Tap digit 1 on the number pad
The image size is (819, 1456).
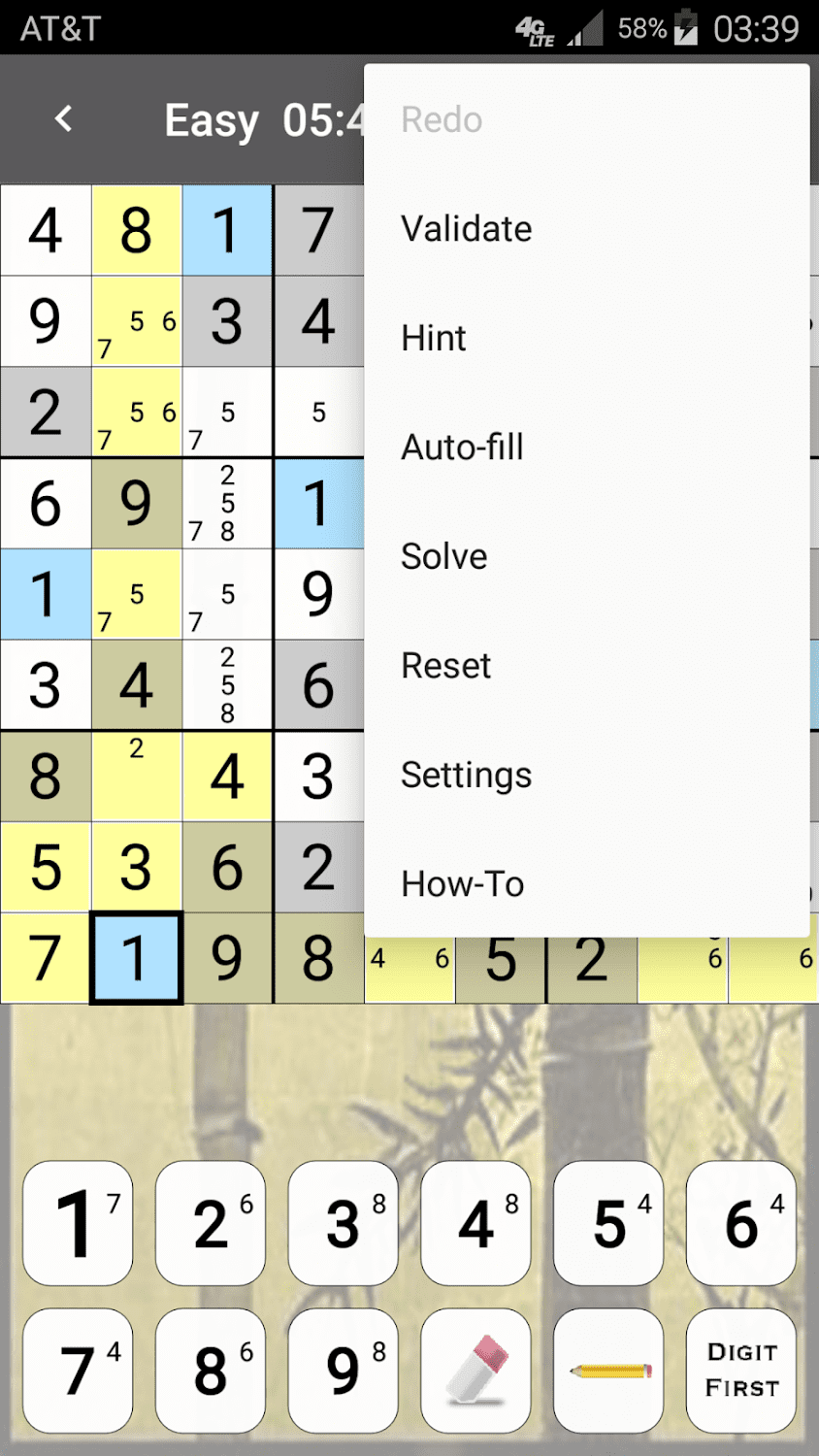(78, 1223)
